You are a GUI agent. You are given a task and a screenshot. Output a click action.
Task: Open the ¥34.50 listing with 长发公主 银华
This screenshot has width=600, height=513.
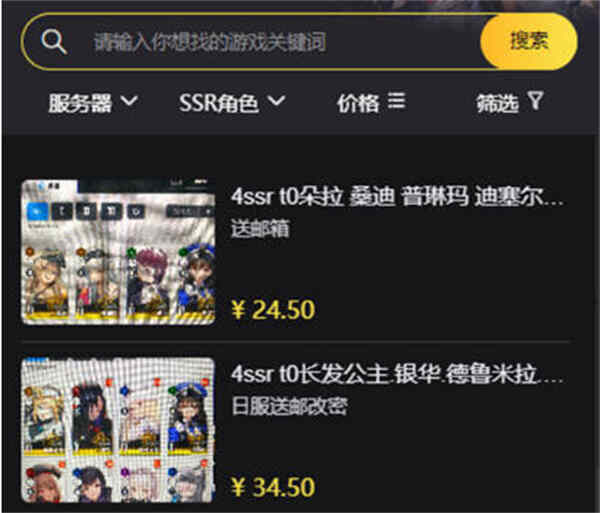(396, 377)
